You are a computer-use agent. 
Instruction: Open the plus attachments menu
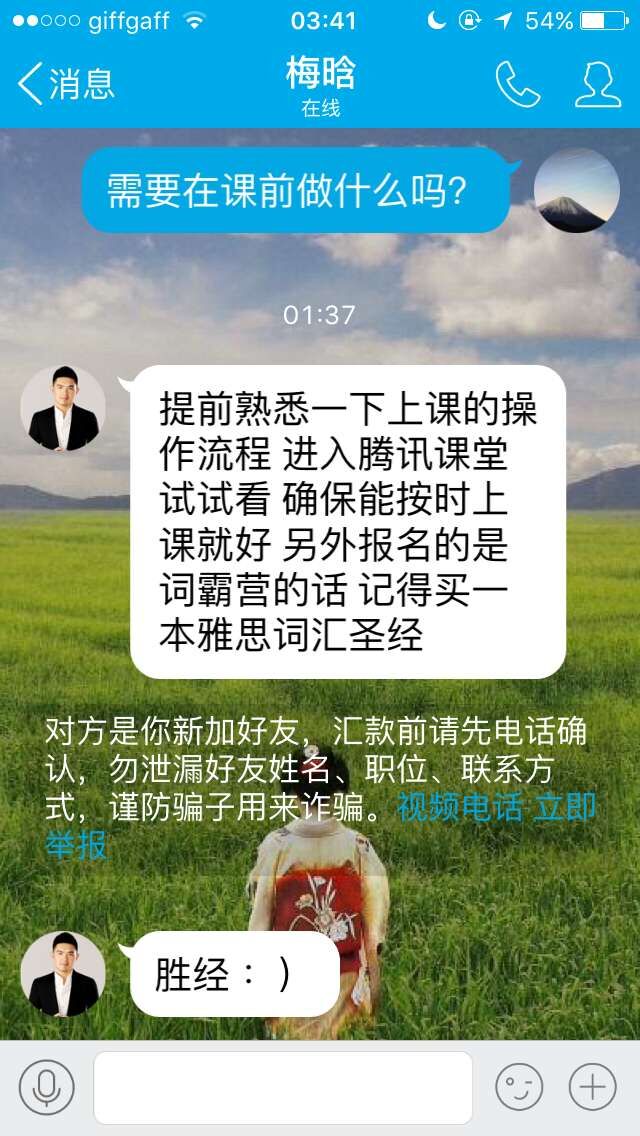592,1087
